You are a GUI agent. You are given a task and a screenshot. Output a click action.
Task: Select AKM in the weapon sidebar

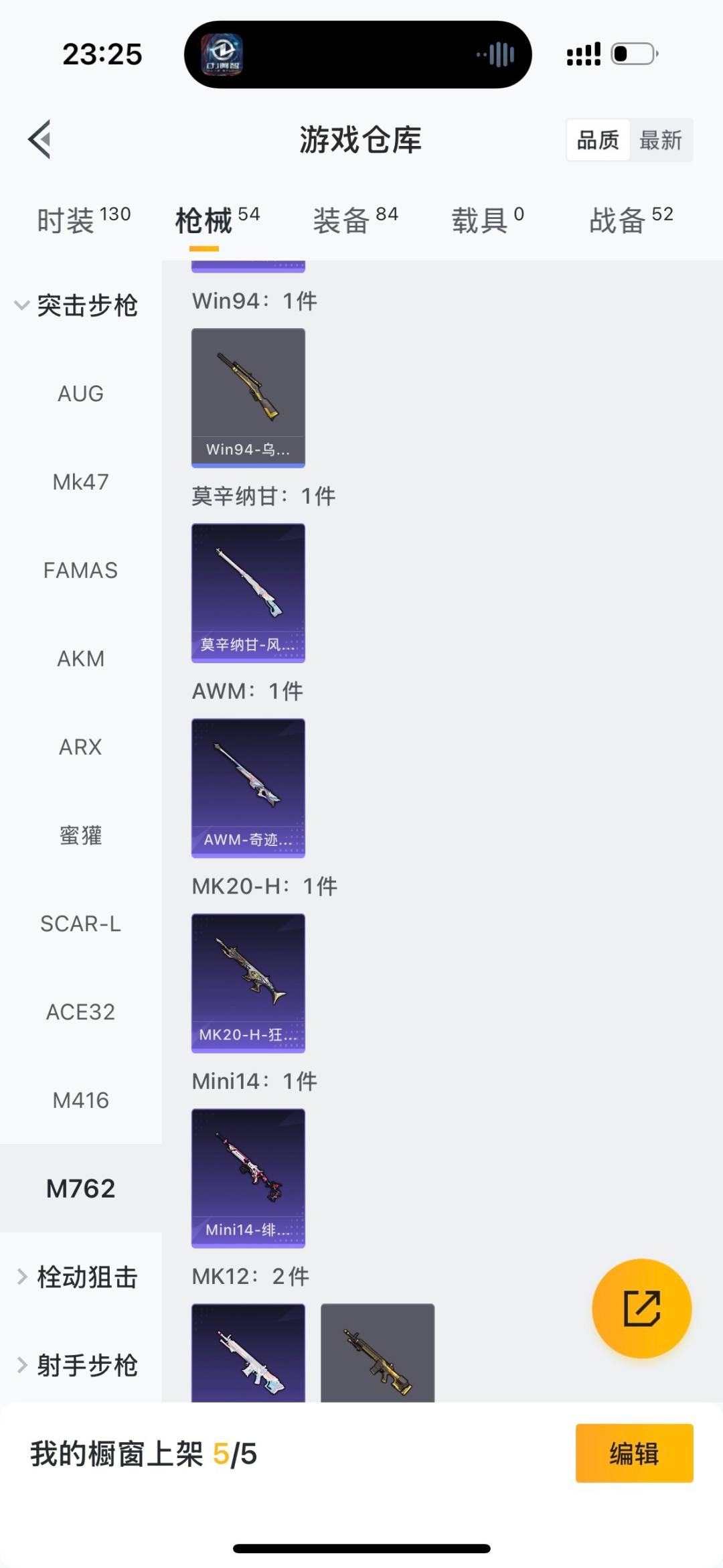80,658
